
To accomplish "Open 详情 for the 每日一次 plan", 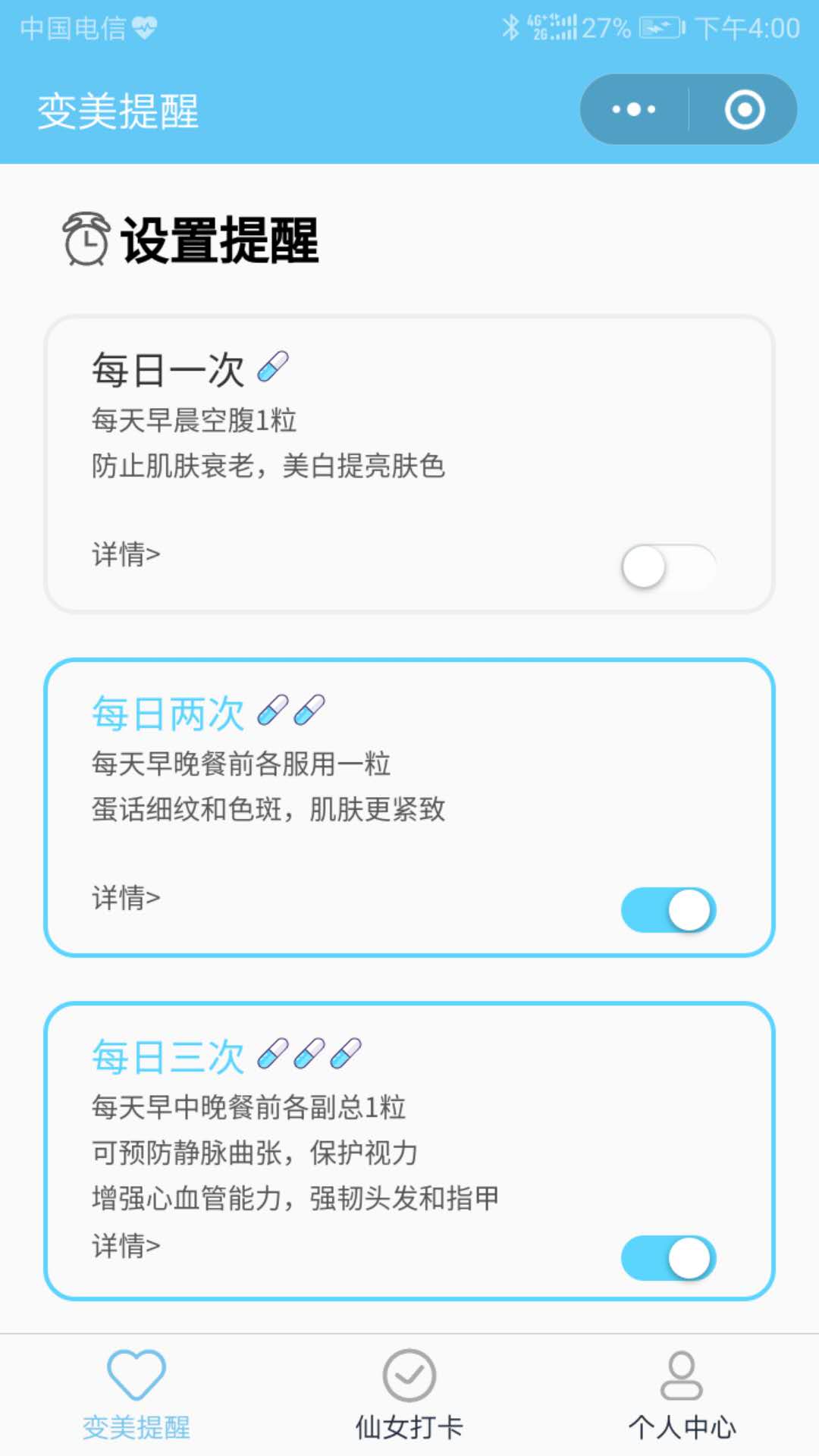I will tap(126, 554).
